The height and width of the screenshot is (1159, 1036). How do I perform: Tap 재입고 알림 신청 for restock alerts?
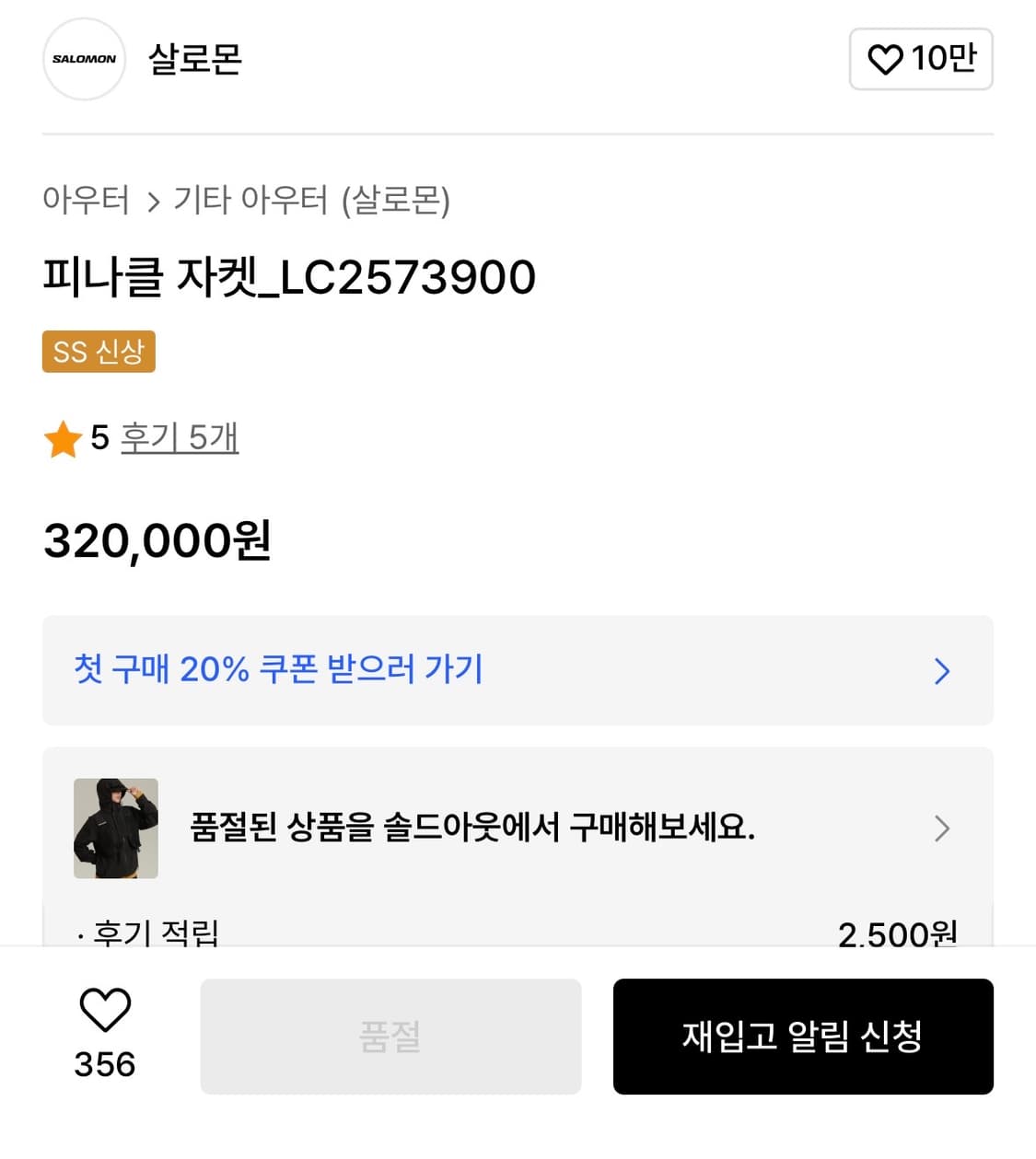coord(805,1037)
